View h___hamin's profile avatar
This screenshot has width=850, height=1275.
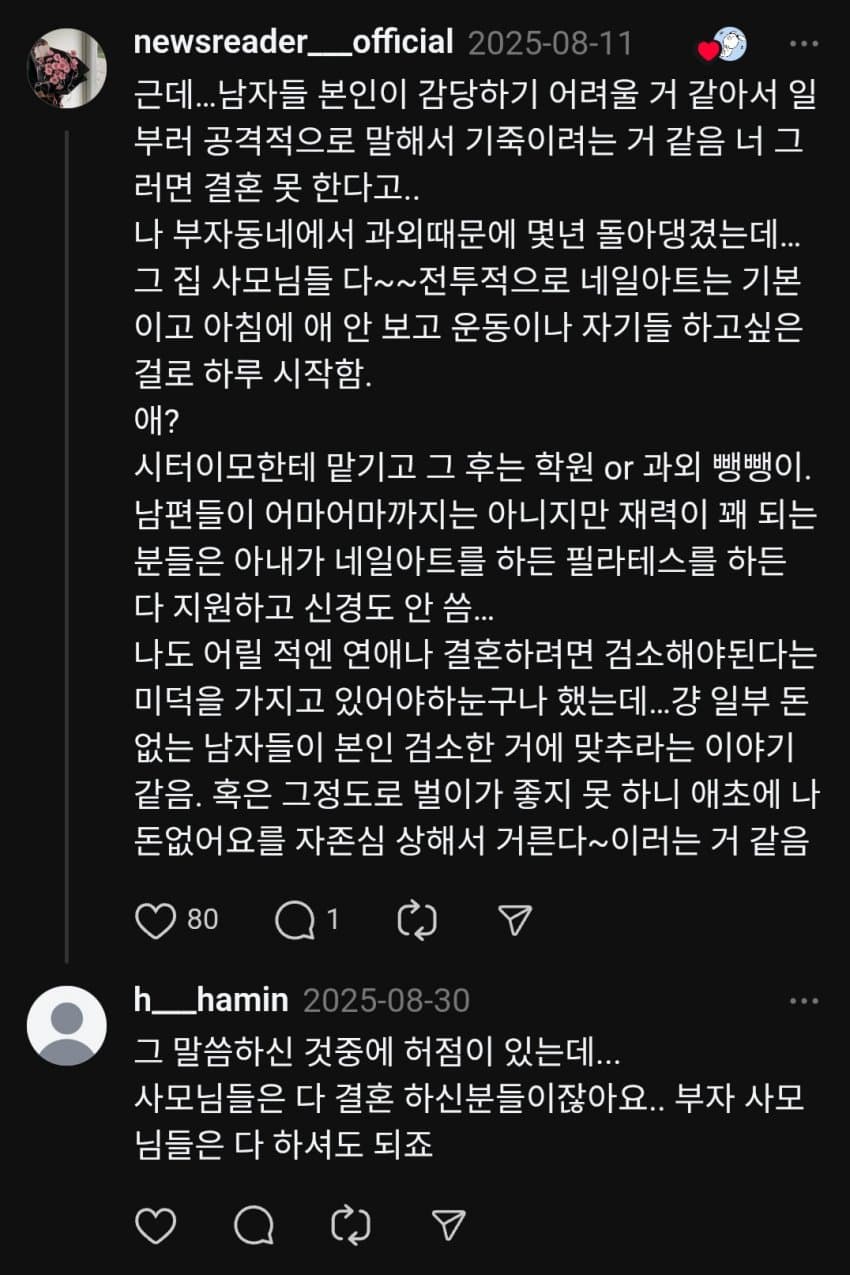[x=66, y=1025]
